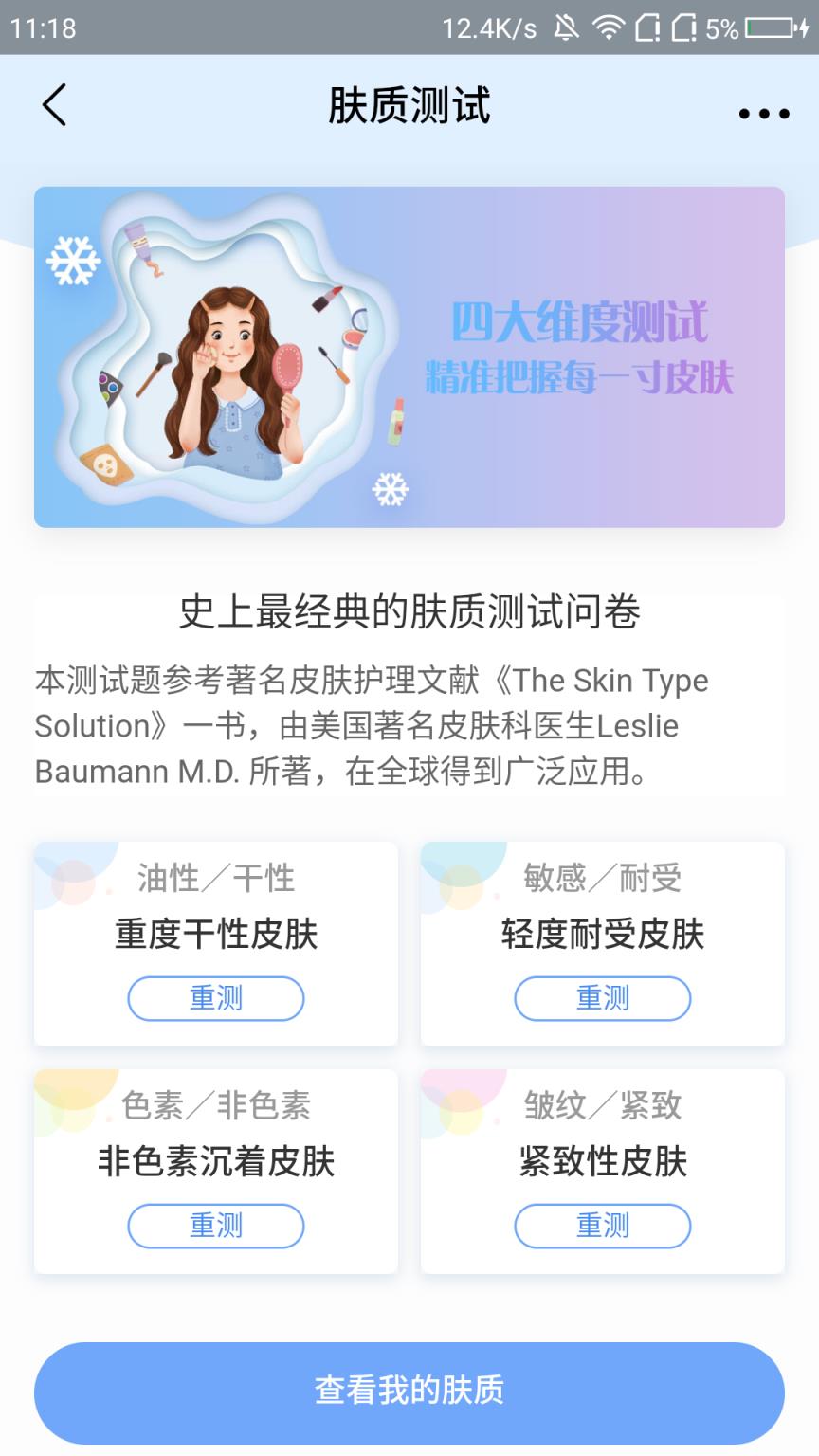Viewport: 819px width, 1456px height.
Task: Tap the 史上最经典的肤质测试问卷 heading
Action: [409, 612]
